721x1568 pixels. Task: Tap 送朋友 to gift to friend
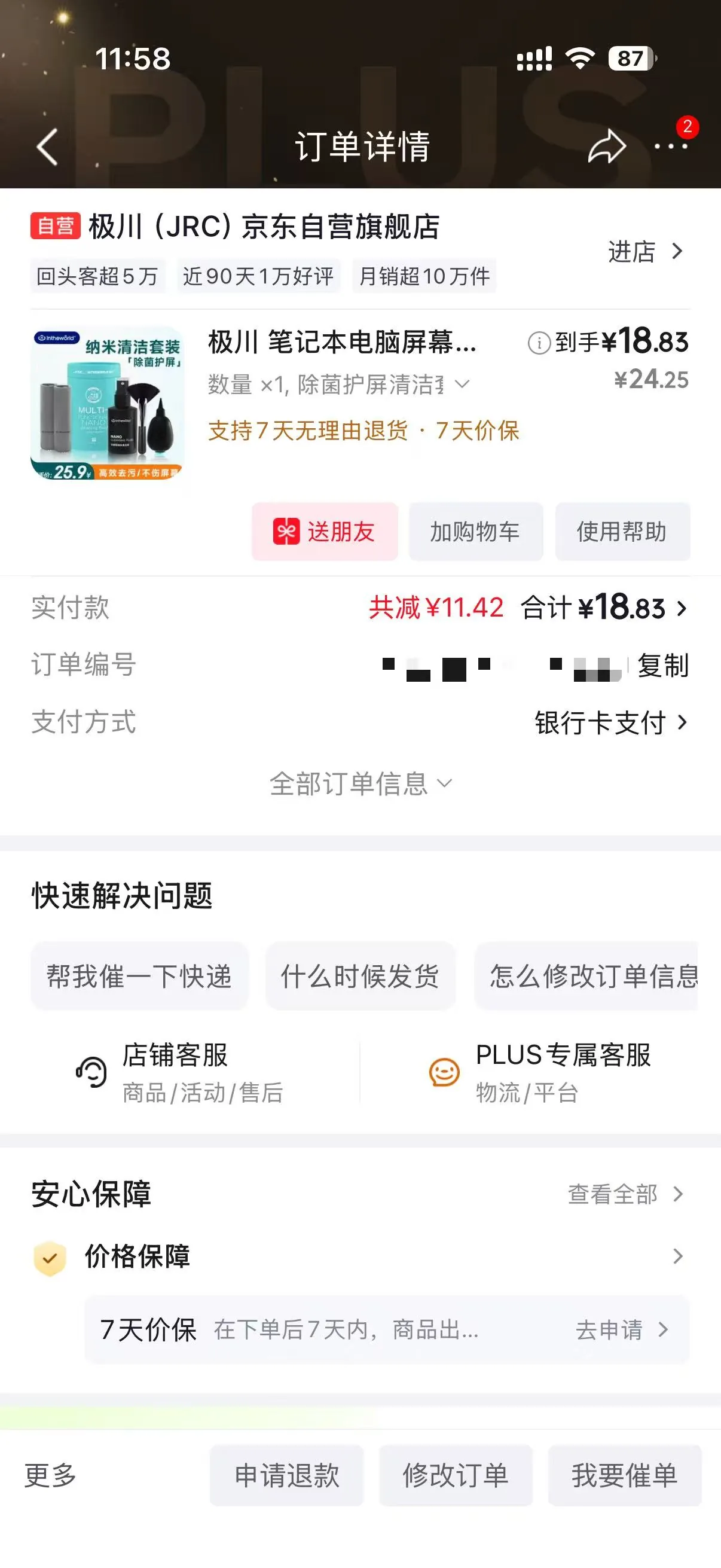pos(325,532)
